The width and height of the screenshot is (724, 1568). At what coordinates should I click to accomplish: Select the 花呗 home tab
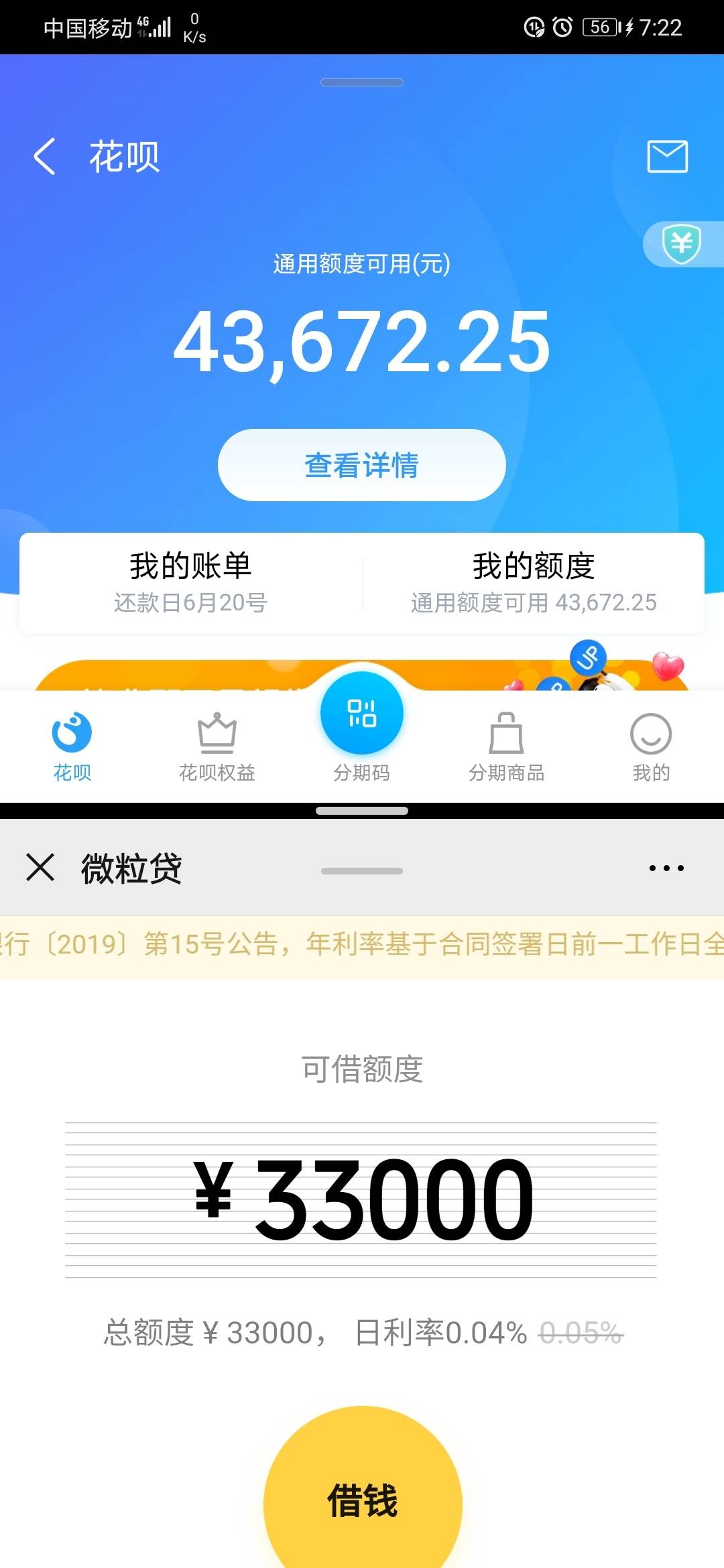[x=72, y=747]
